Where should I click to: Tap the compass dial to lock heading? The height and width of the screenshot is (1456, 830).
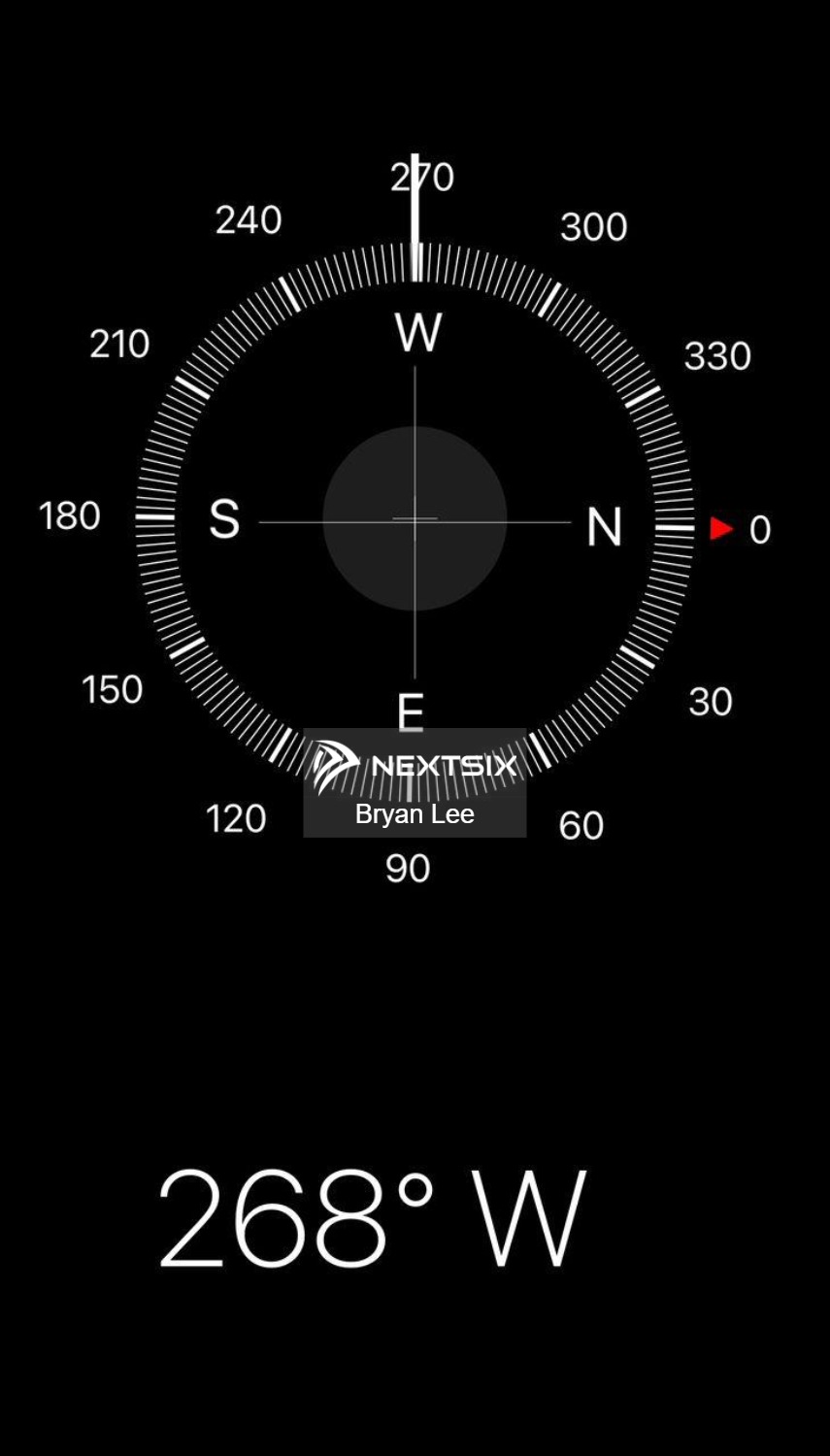click(415, 519)
